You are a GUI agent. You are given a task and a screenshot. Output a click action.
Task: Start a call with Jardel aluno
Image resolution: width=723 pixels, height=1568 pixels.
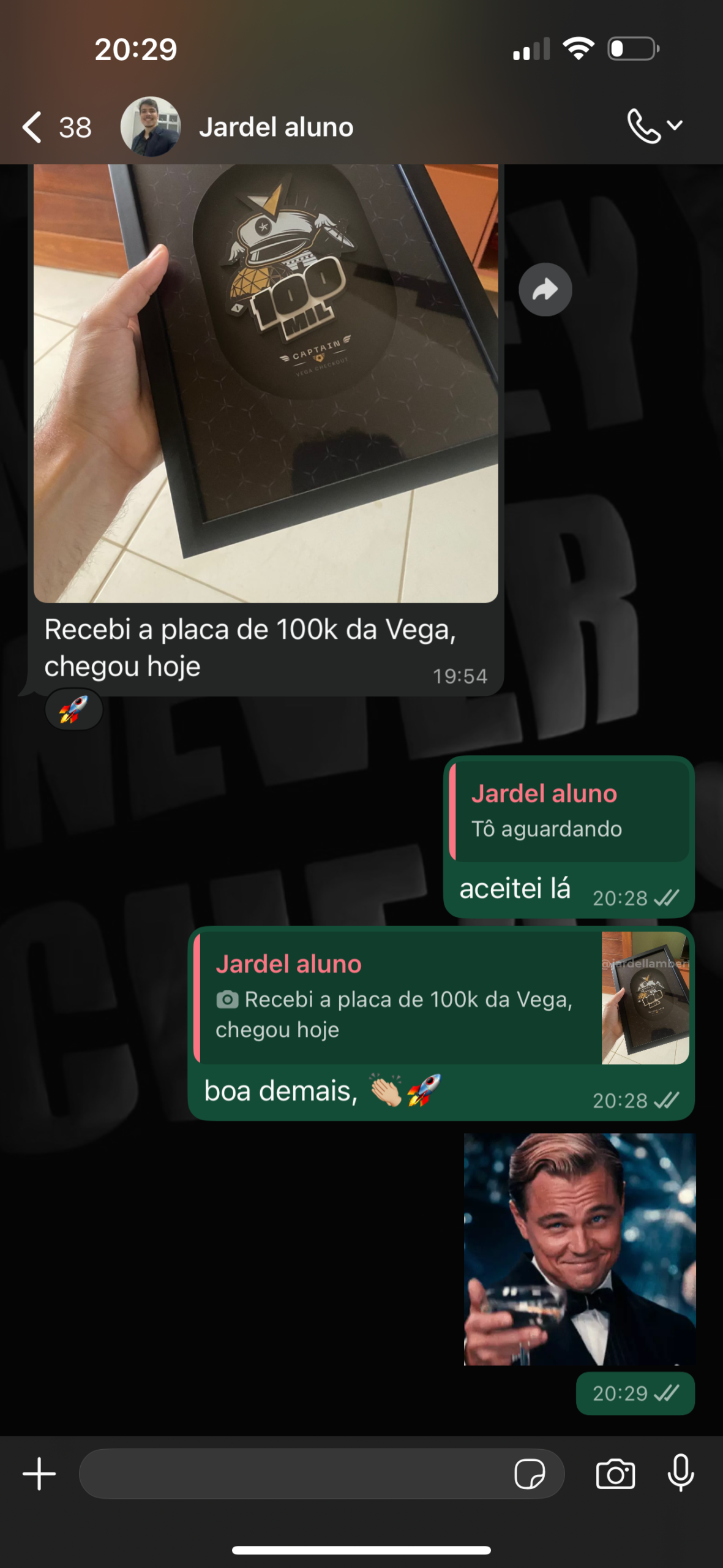click(x=645, y=126)
